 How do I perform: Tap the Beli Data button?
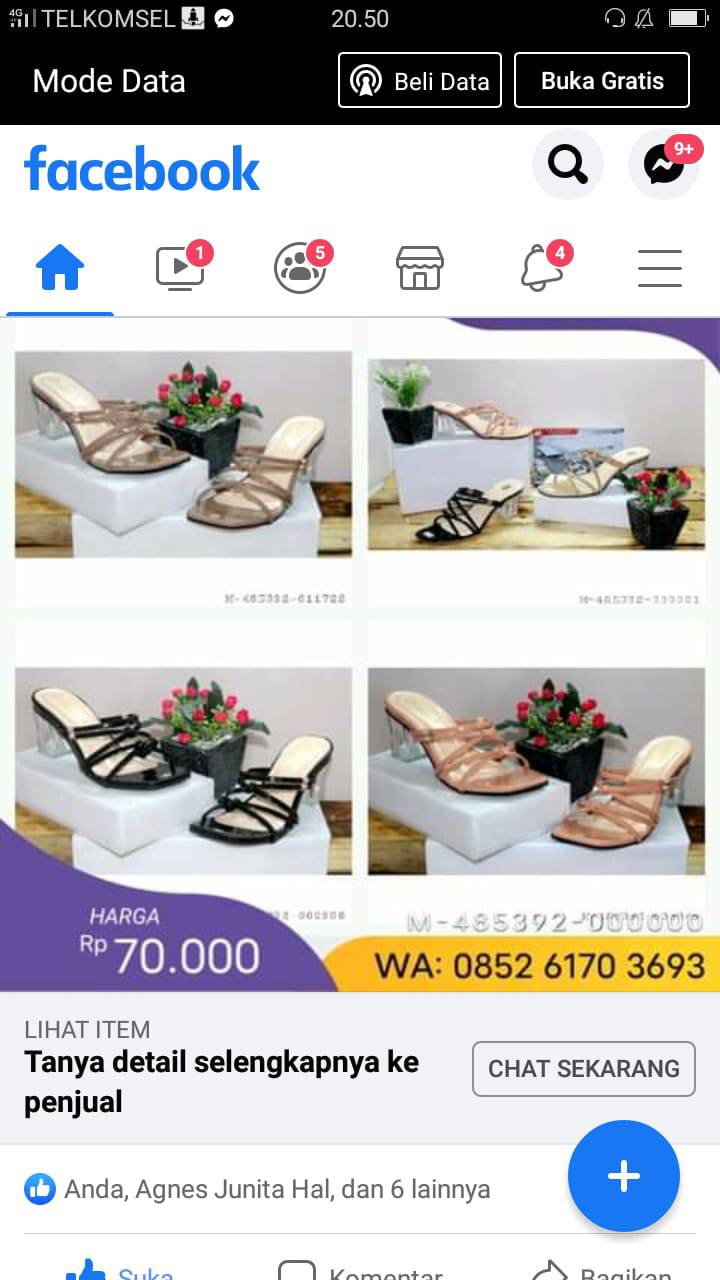click(420, 80)
